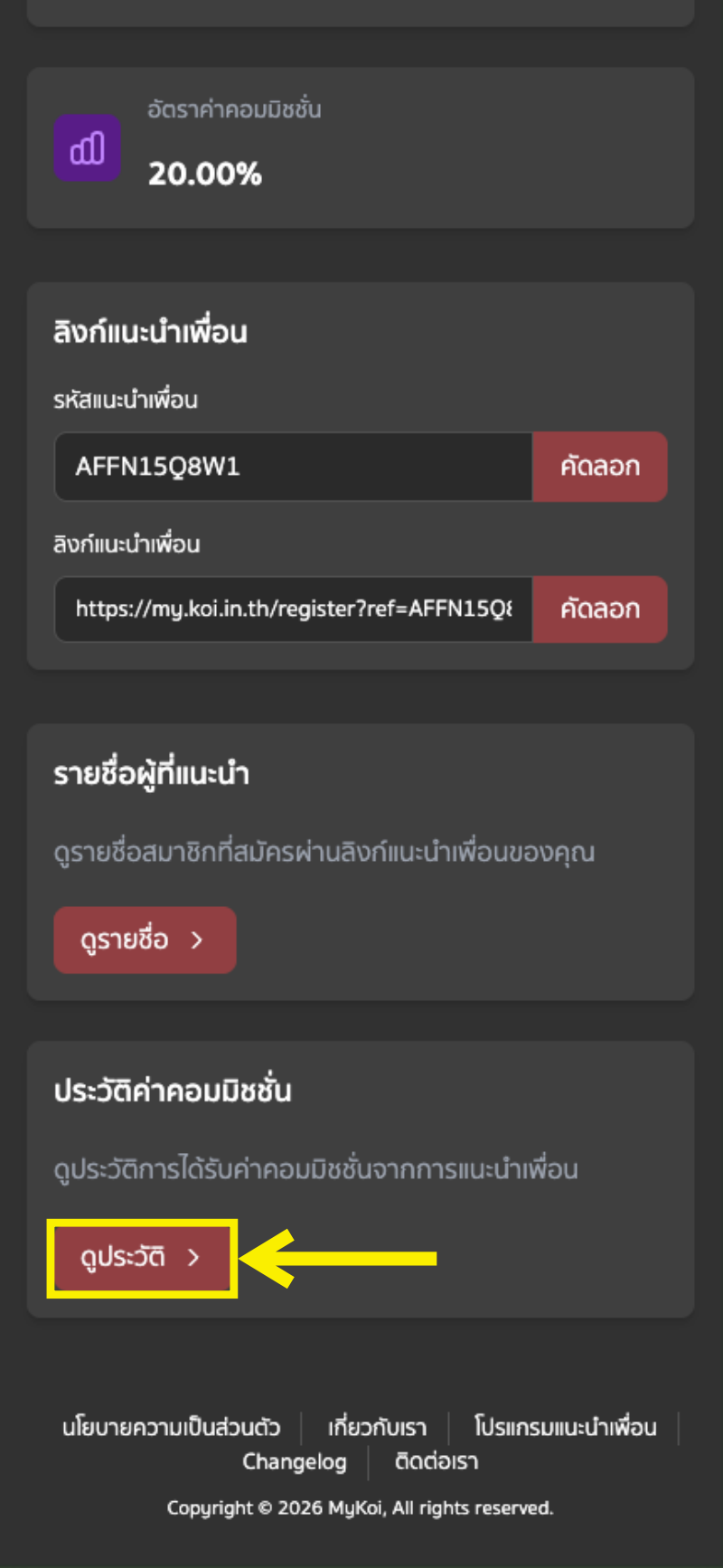Copy the referral code AFFN15Q8W1
The height and width of the screenshot is (1568, 723).
[599, 467]
